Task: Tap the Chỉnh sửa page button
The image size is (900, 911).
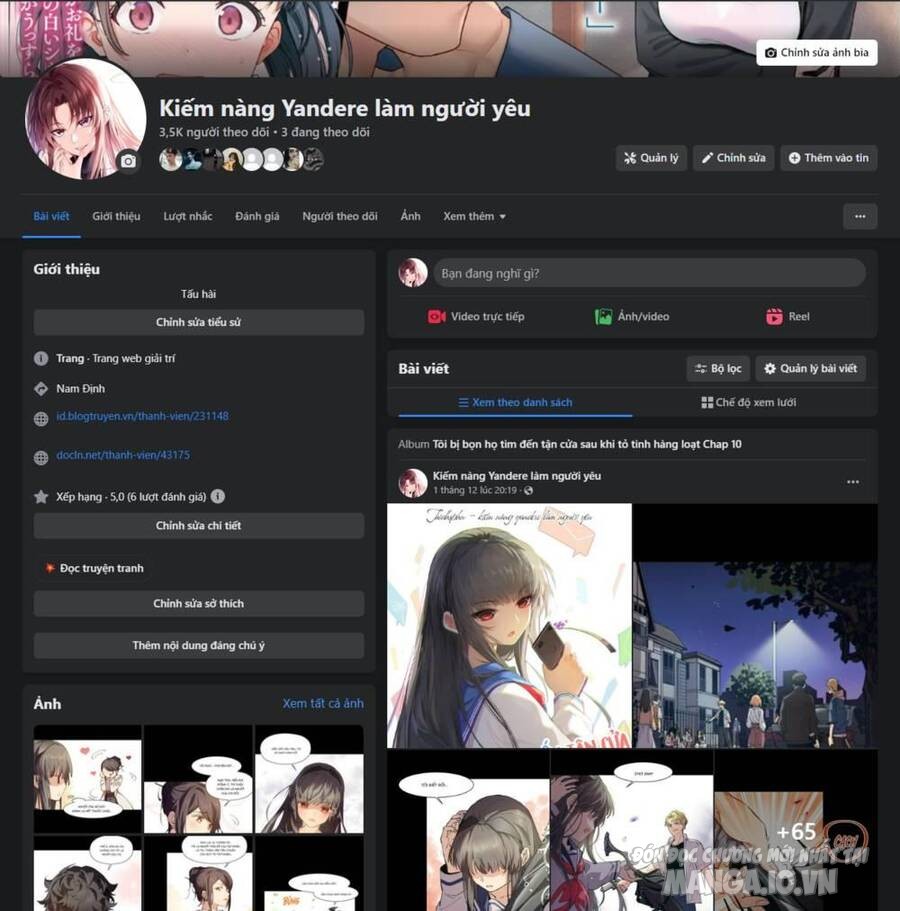Action: [733, 158]
